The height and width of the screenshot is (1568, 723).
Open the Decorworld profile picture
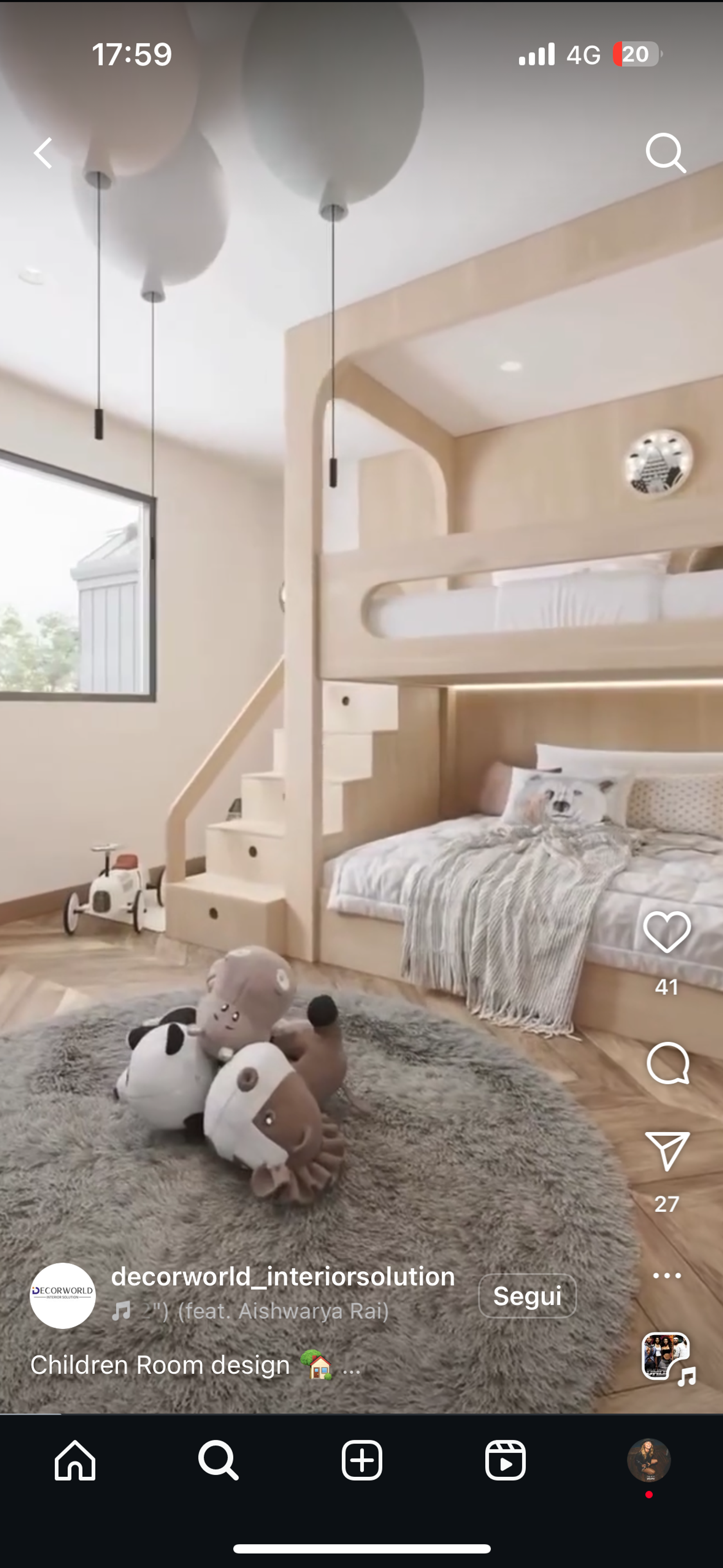click(x=63, y=1295)
